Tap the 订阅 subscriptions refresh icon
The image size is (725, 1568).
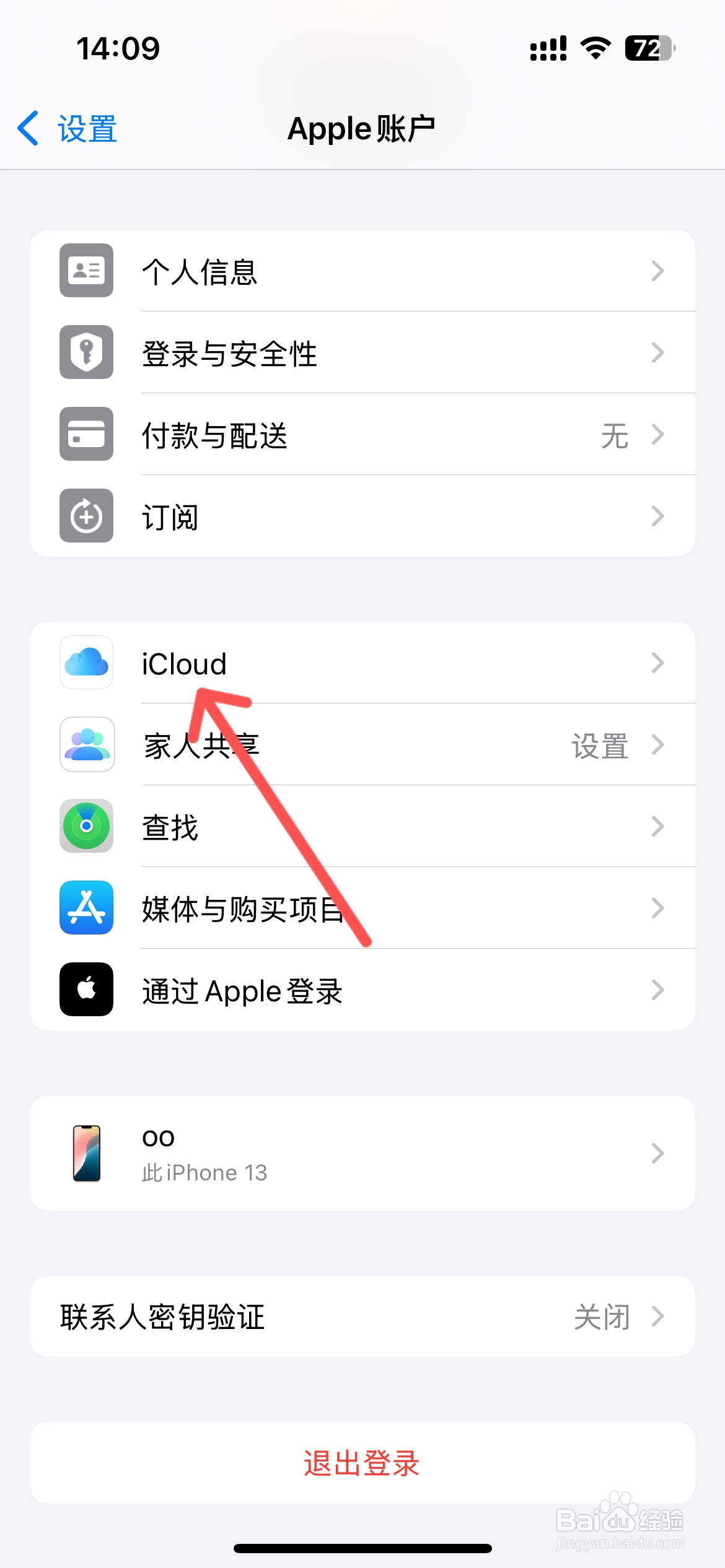[x=86, y=516]
